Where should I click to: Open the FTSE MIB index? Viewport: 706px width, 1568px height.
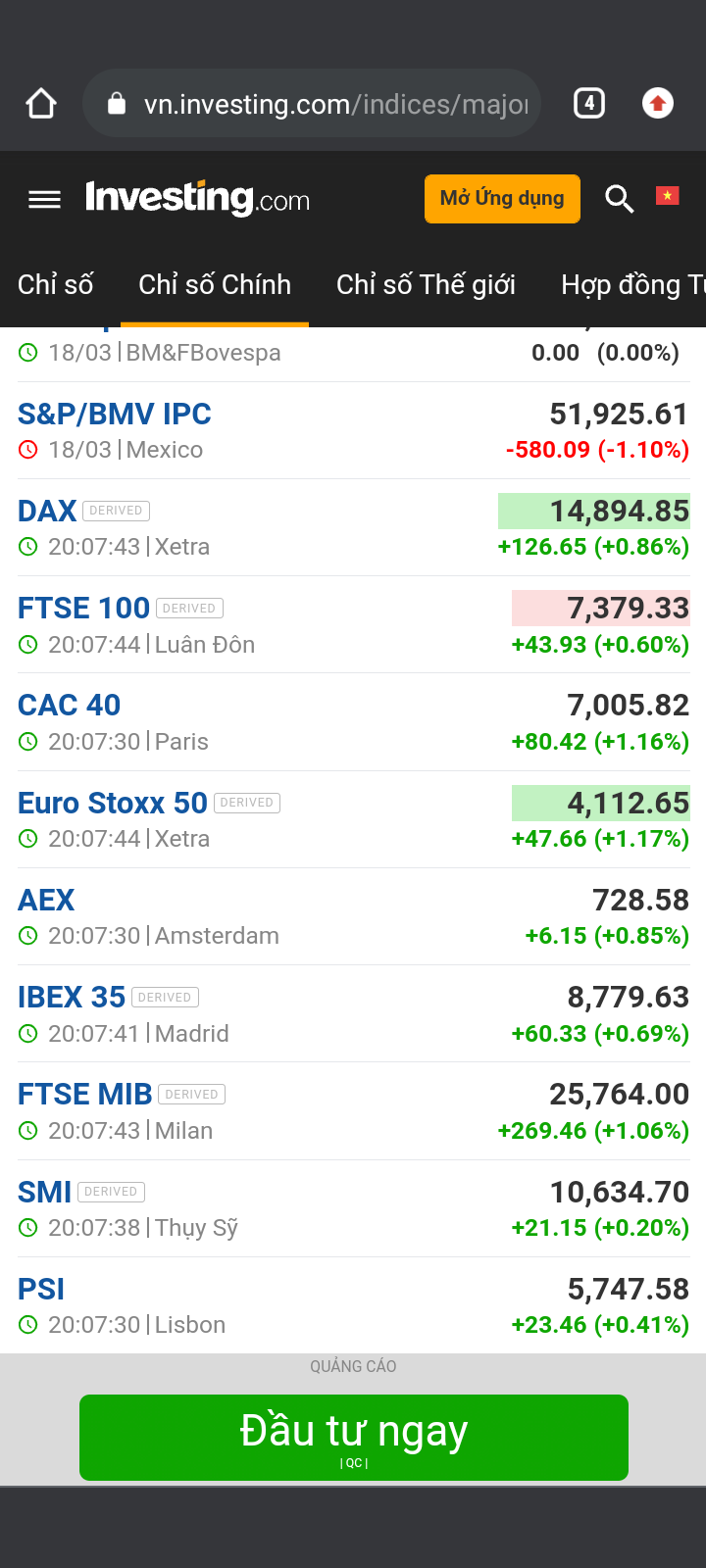pos(85,1095)
